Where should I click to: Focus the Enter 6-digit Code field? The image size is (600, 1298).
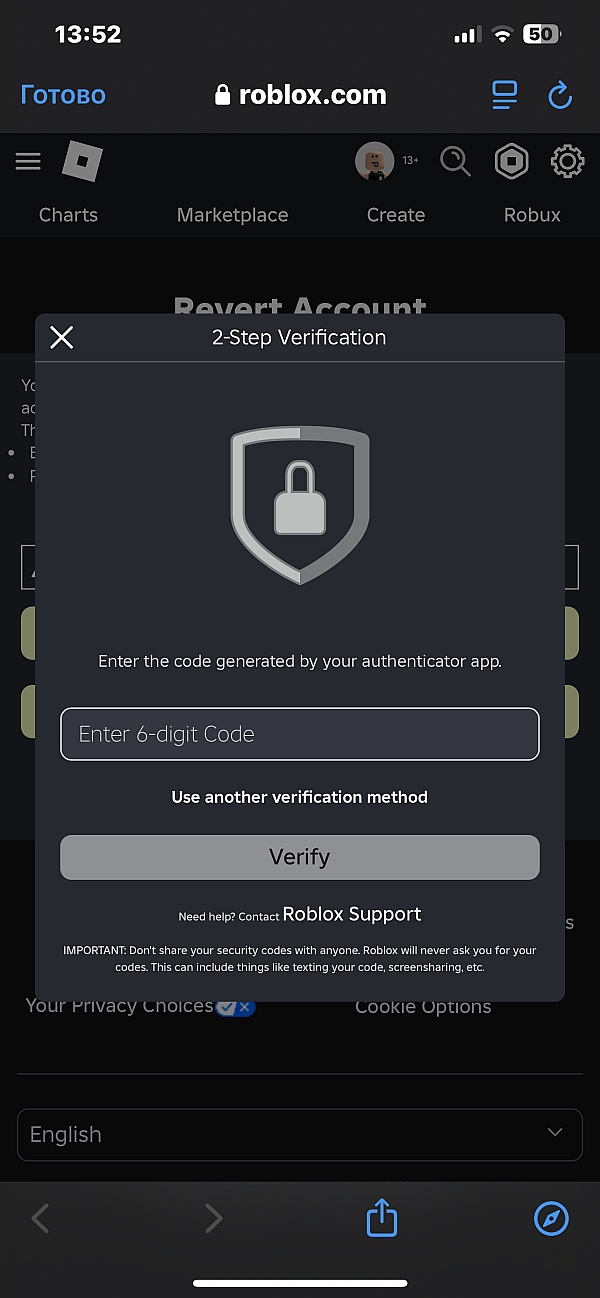point(300,734)
